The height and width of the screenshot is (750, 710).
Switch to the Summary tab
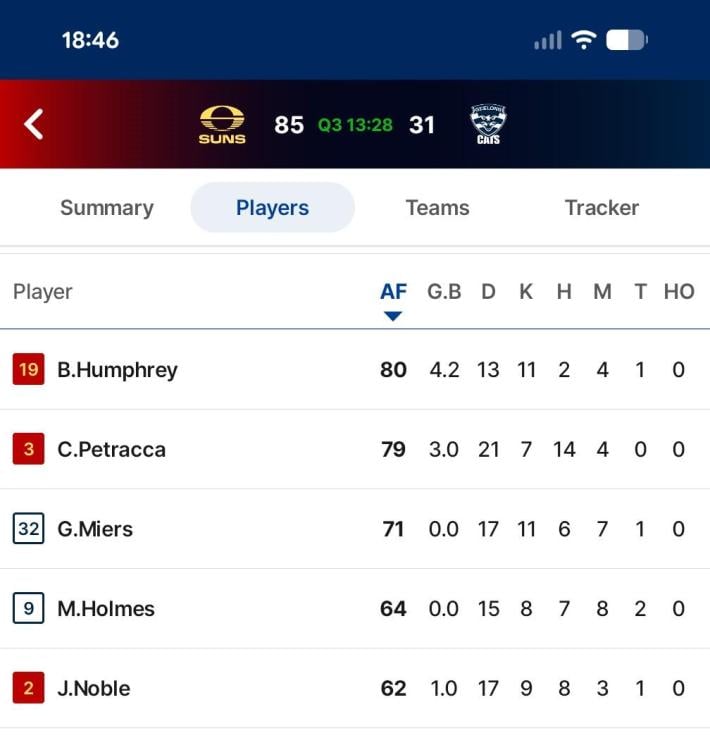click(x=107, y=208)
